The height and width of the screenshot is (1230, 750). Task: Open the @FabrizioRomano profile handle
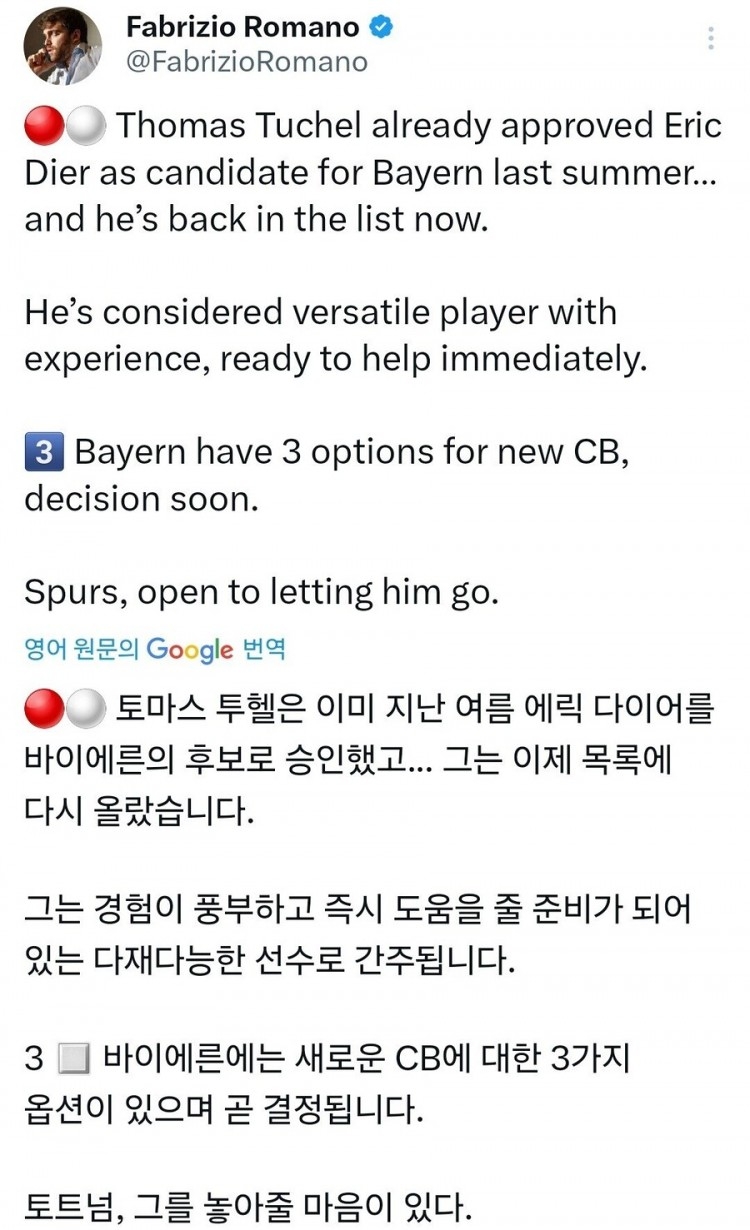click(x=246, y=62)
